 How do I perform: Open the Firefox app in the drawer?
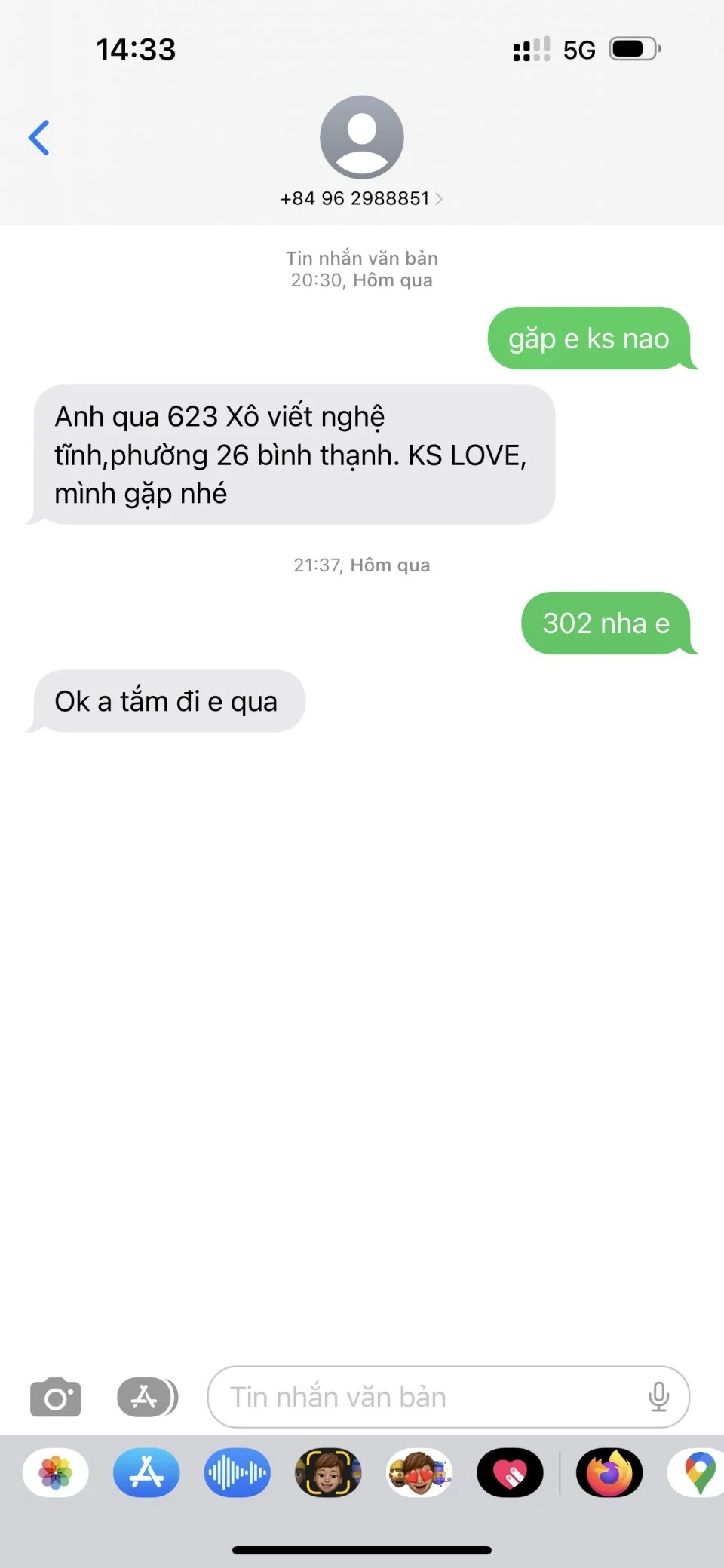point(609,1472)
